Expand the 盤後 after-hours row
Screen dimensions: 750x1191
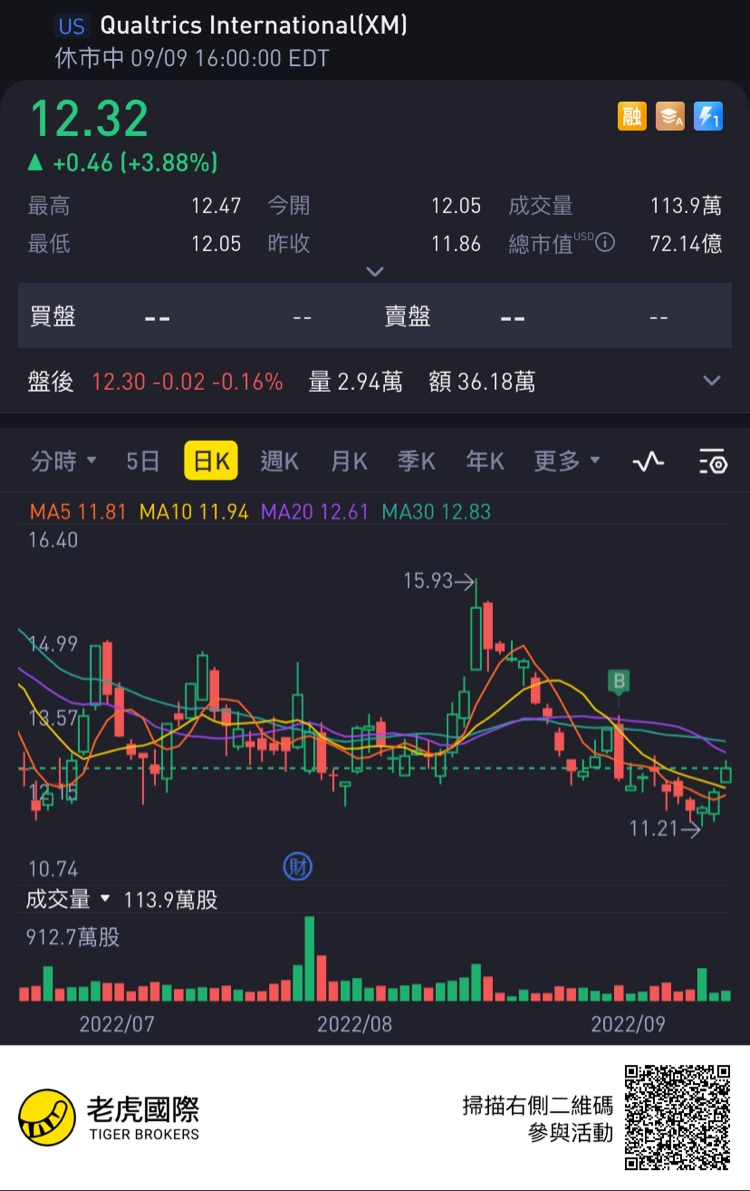pyautogui.click(x=712, y=381)
